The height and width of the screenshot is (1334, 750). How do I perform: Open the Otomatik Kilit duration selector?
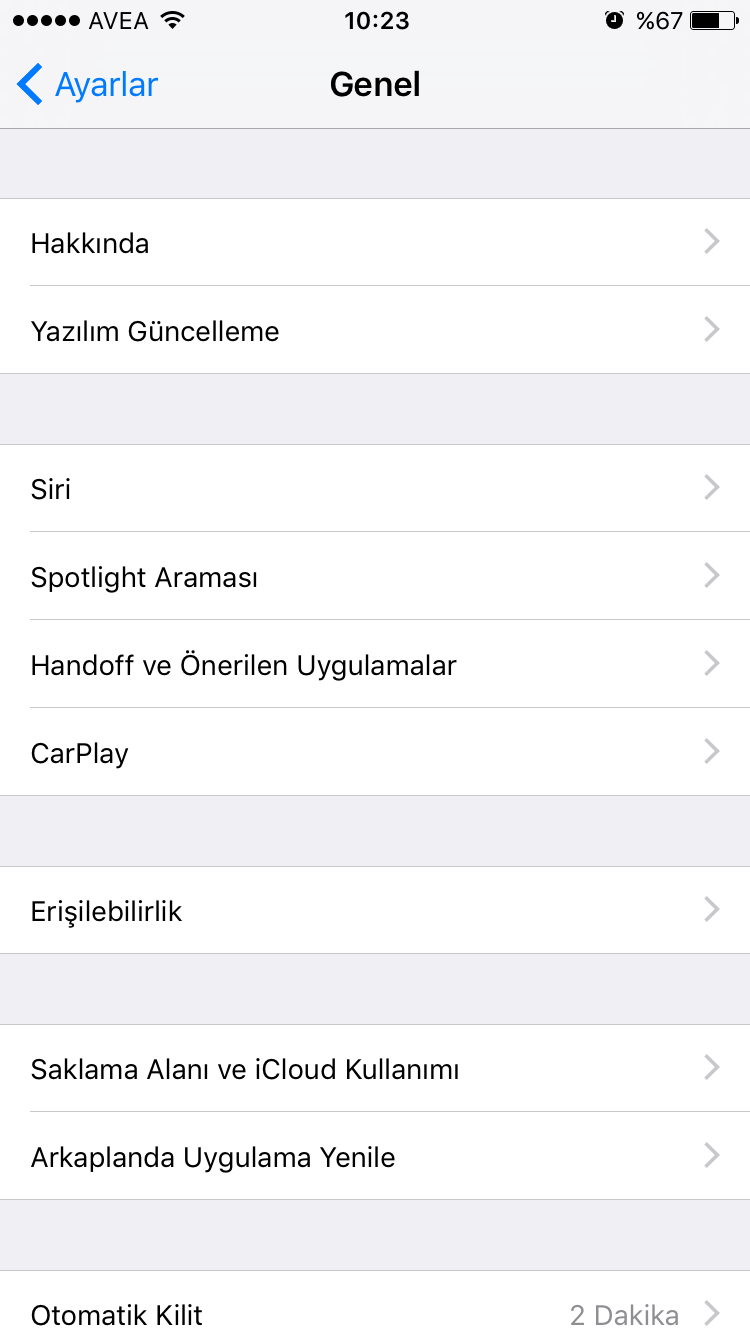(375, 1314)
